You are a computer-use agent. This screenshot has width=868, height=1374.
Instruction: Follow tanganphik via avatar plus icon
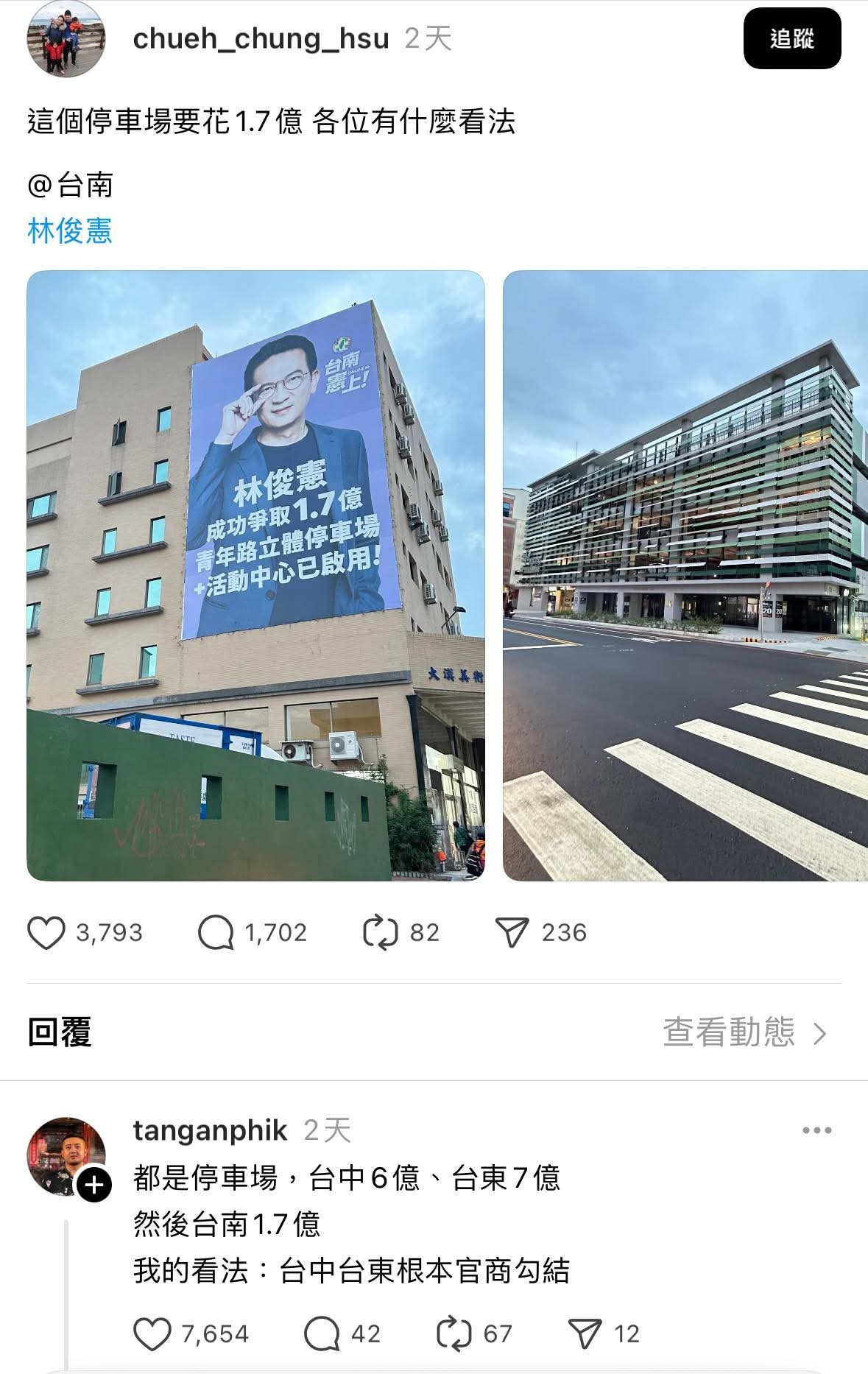click(95, 1185)
